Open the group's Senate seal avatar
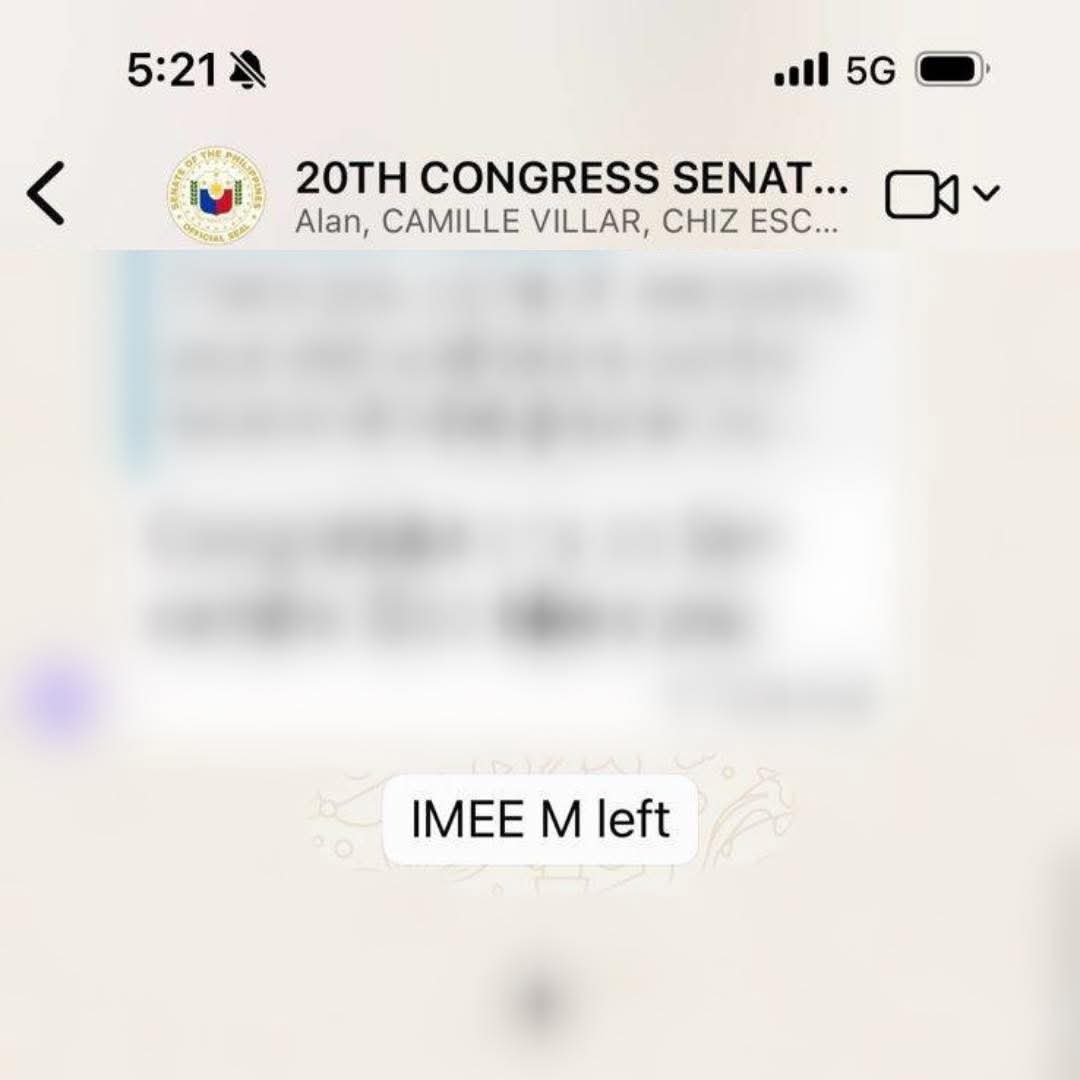 point(217,194)
